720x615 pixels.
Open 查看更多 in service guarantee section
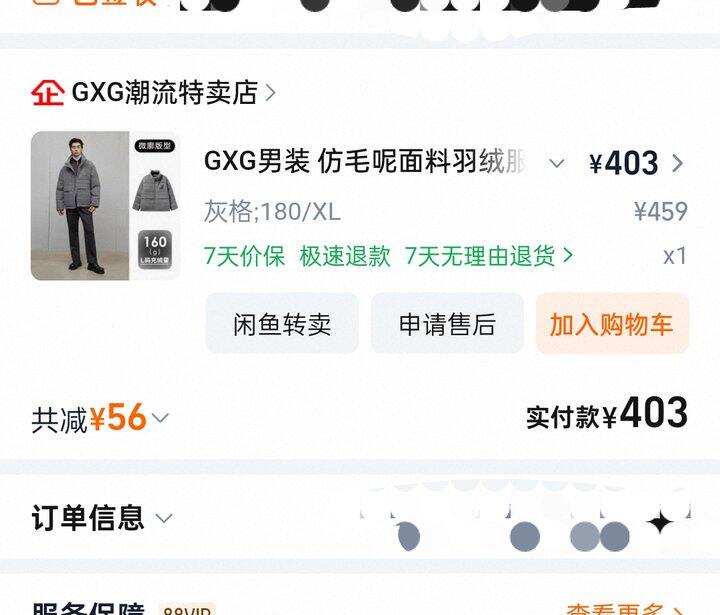tap(624, 609)
